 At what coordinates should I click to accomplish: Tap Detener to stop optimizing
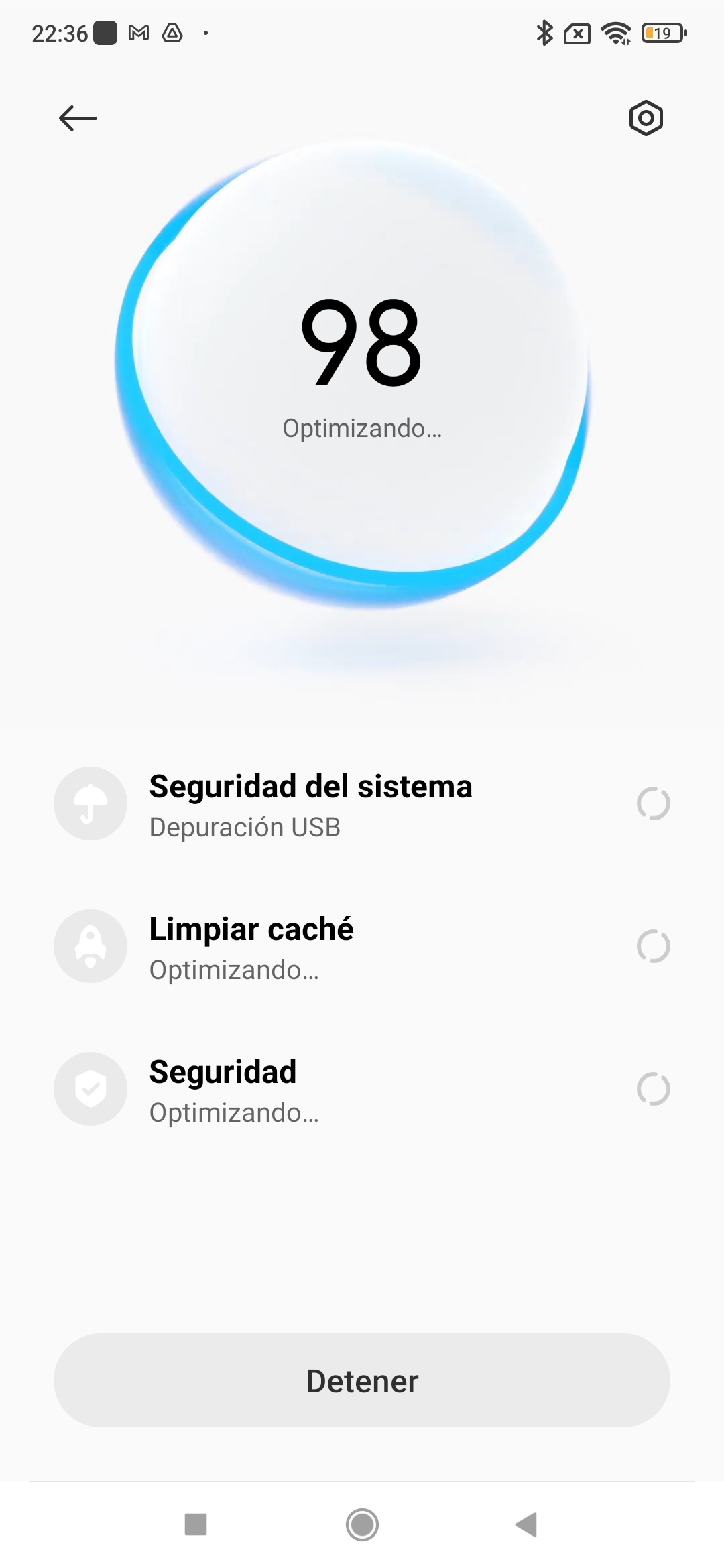362,1380
